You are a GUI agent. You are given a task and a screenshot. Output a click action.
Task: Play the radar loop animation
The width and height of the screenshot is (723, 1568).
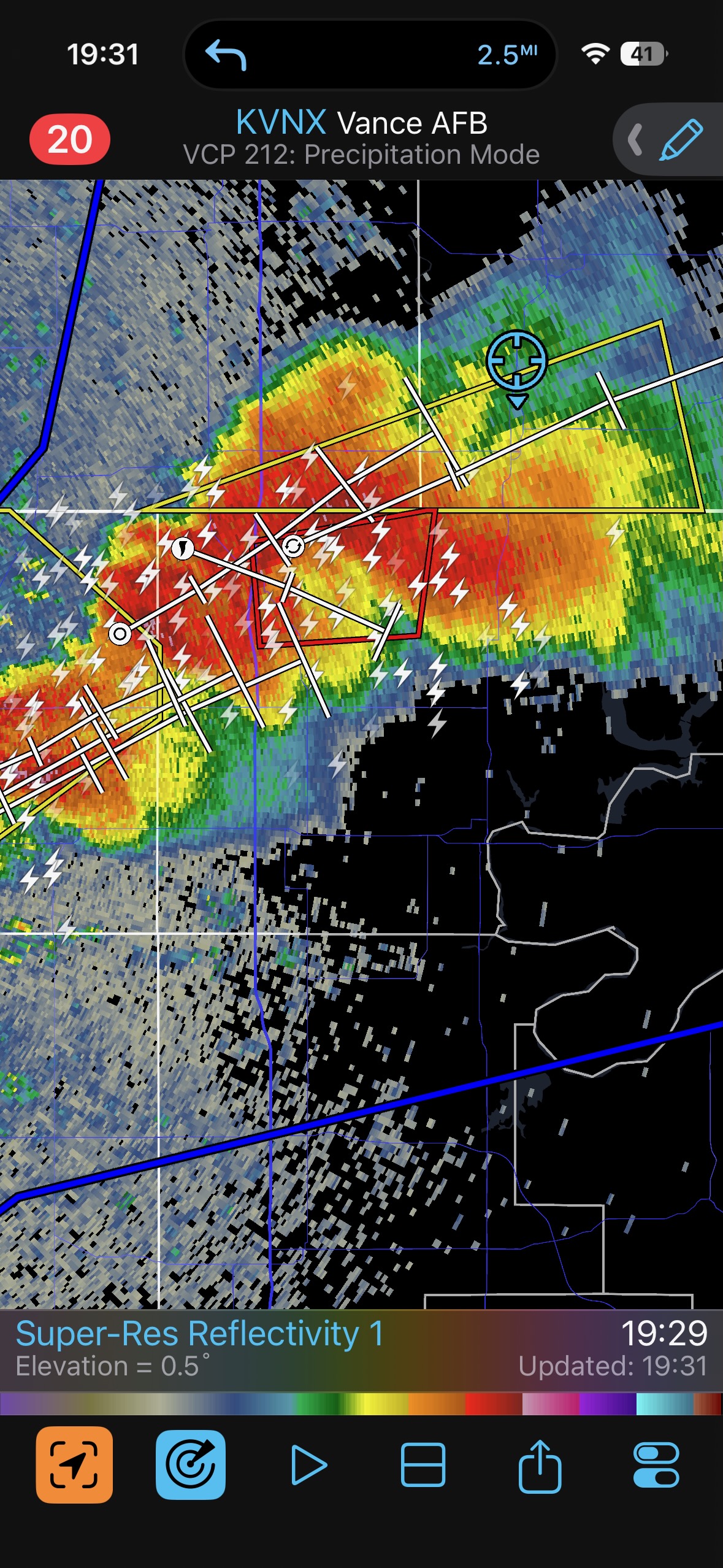[308, 1466]
